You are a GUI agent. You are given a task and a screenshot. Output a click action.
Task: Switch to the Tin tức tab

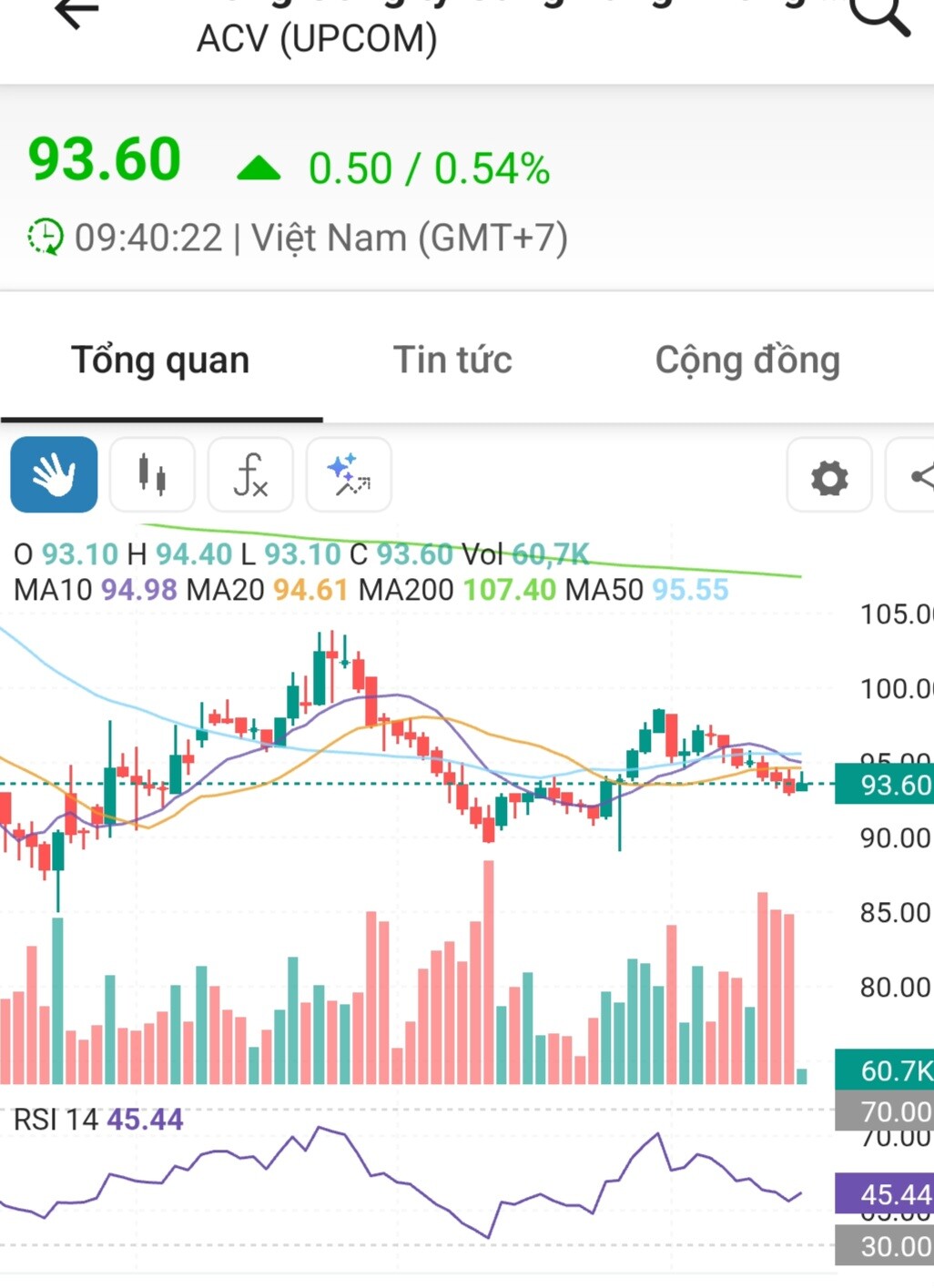[x=452, y=360]
